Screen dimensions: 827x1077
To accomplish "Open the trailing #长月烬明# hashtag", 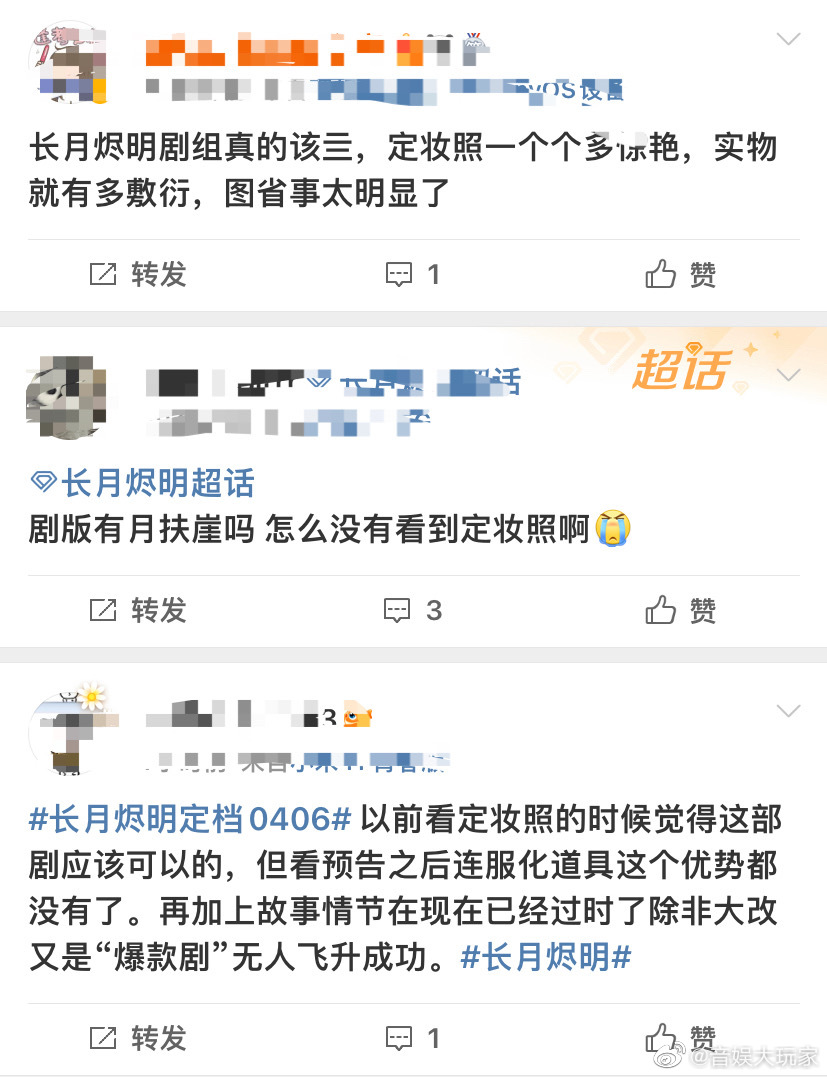I will click(x=545, y=957).
